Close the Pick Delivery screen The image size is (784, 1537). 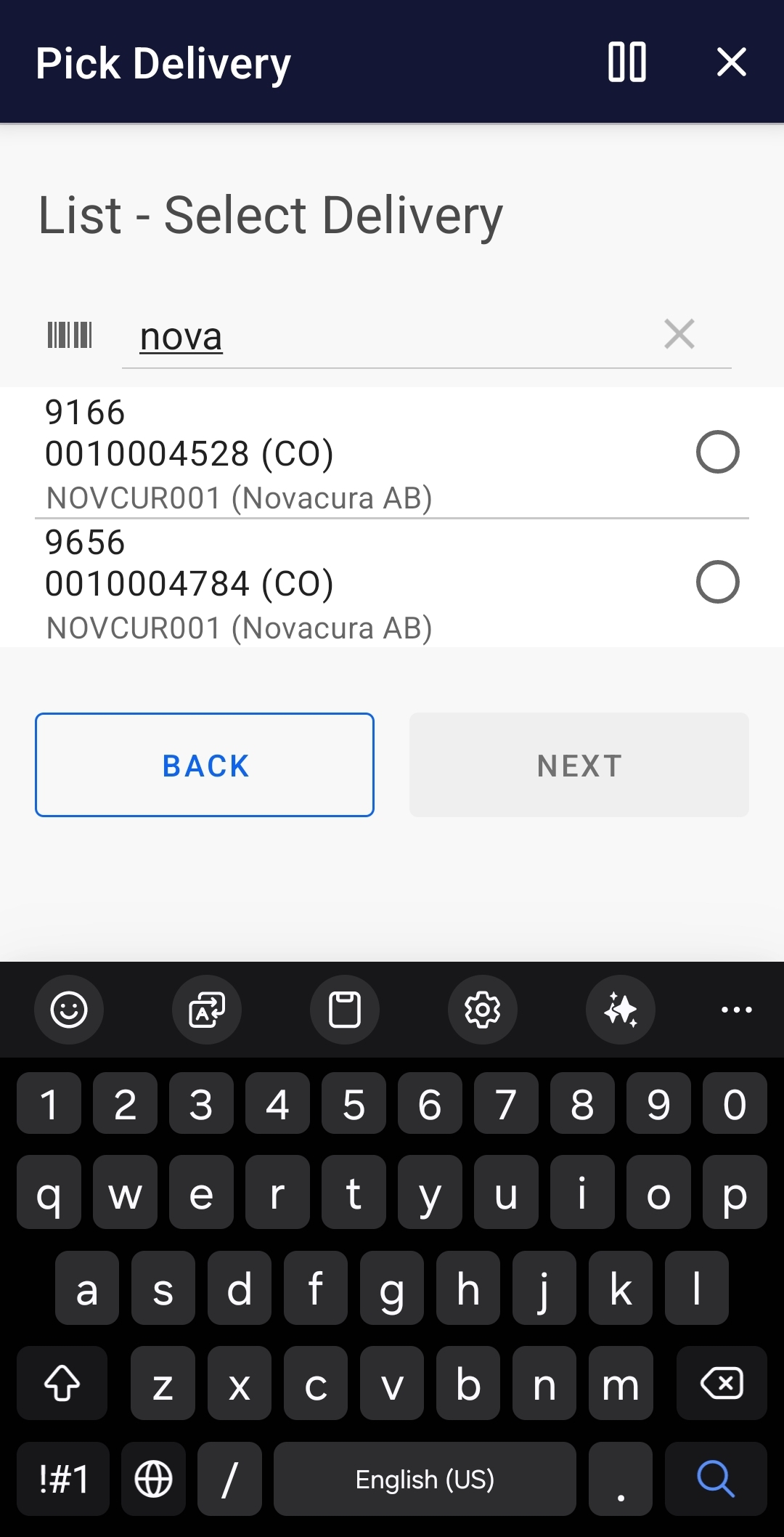click(732, 62)
